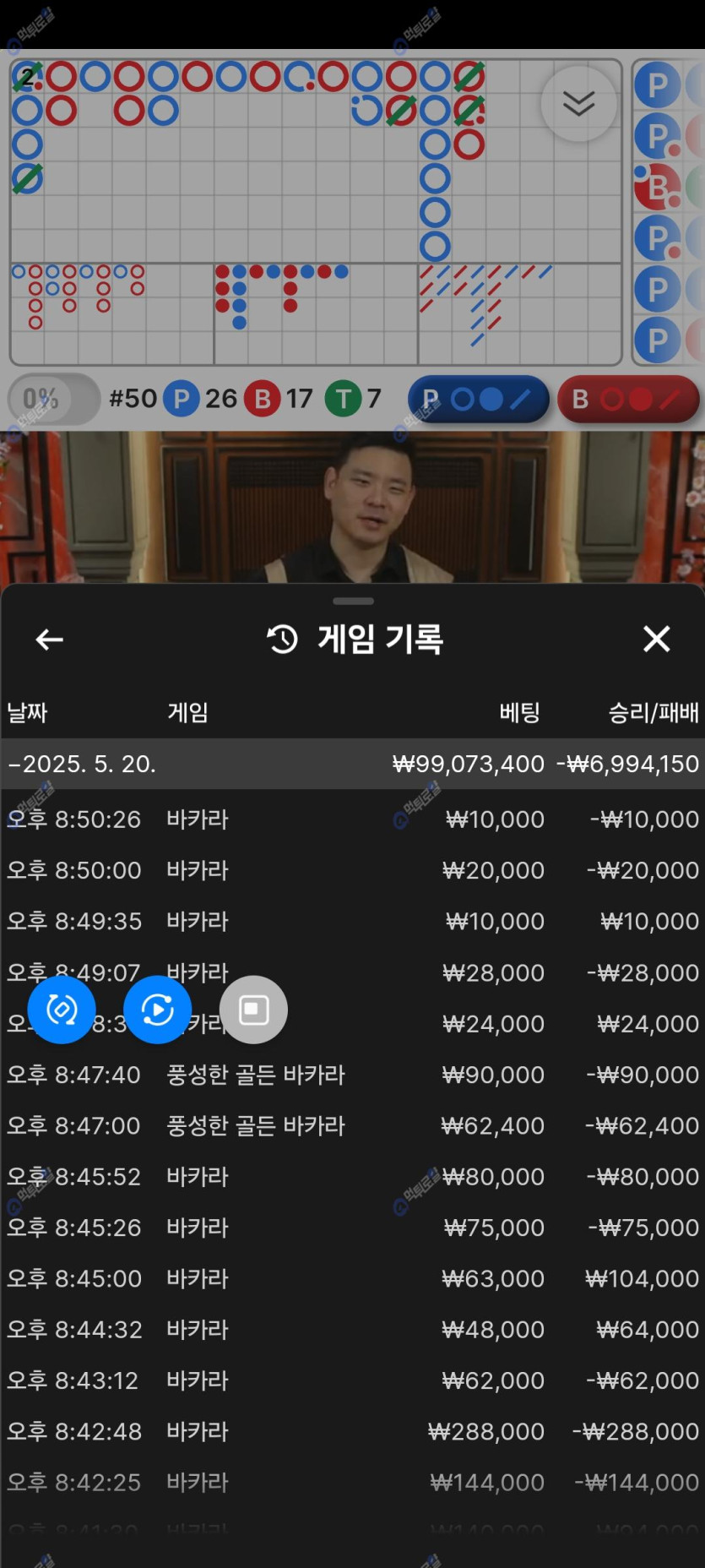
Task: Tap the blue P prediction button
Action: click(478, 399)
